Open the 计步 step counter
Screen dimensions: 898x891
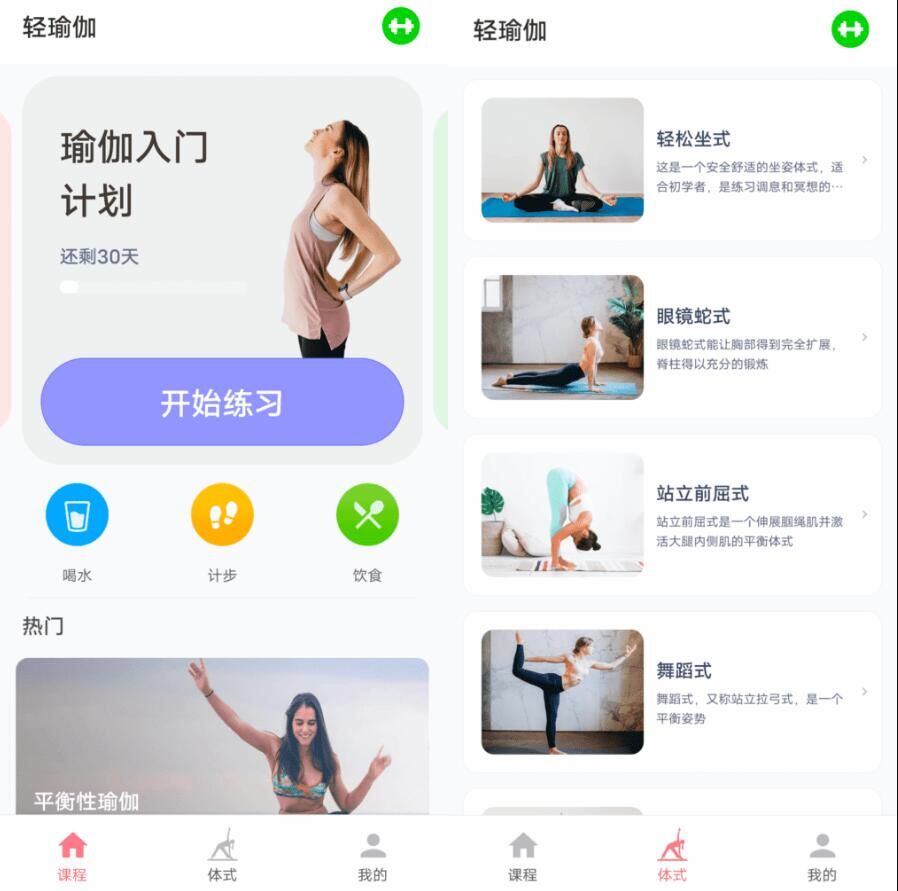222,515
